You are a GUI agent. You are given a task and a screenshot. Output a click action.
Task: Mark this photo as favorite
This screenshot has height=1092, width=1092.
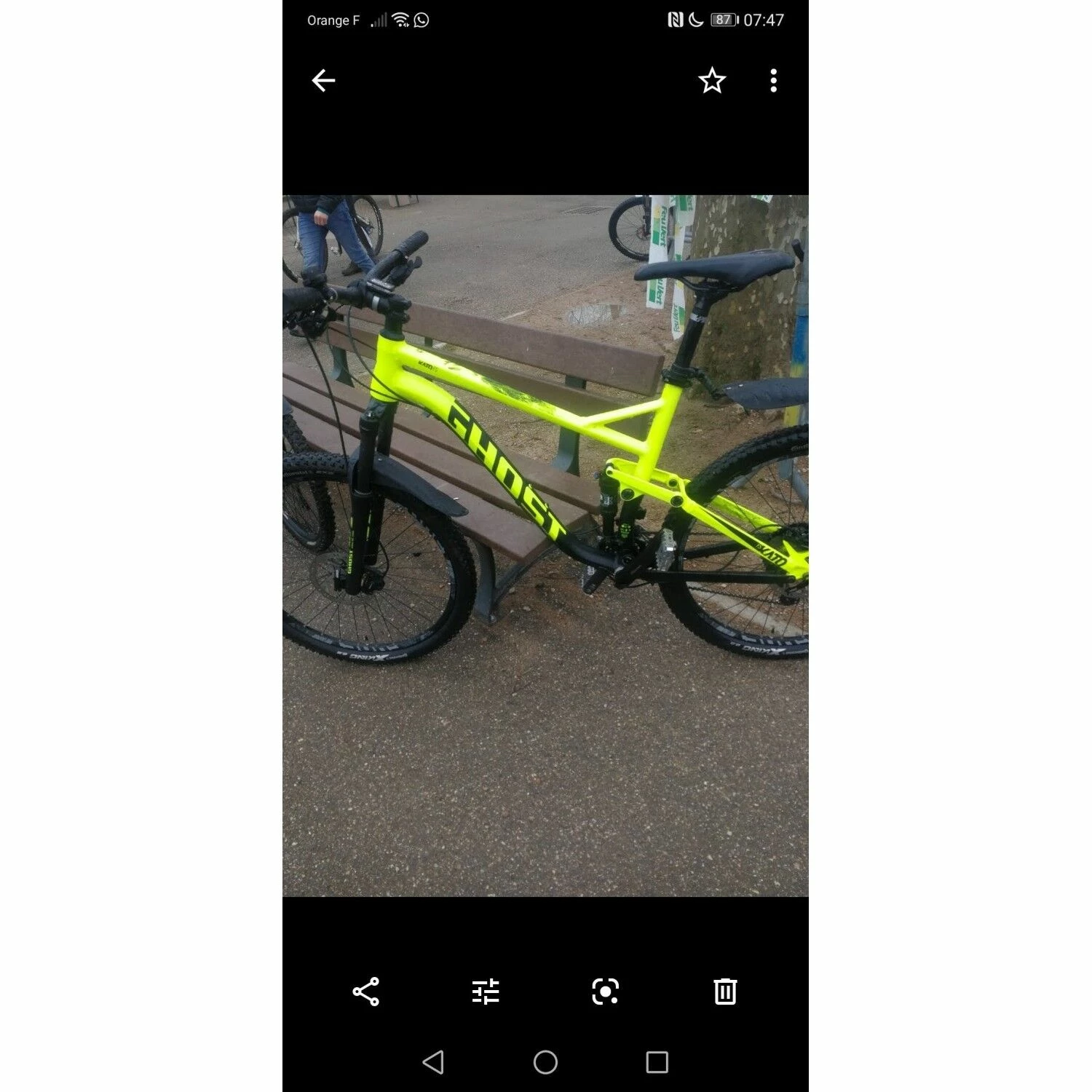click(x=712, y=80)
